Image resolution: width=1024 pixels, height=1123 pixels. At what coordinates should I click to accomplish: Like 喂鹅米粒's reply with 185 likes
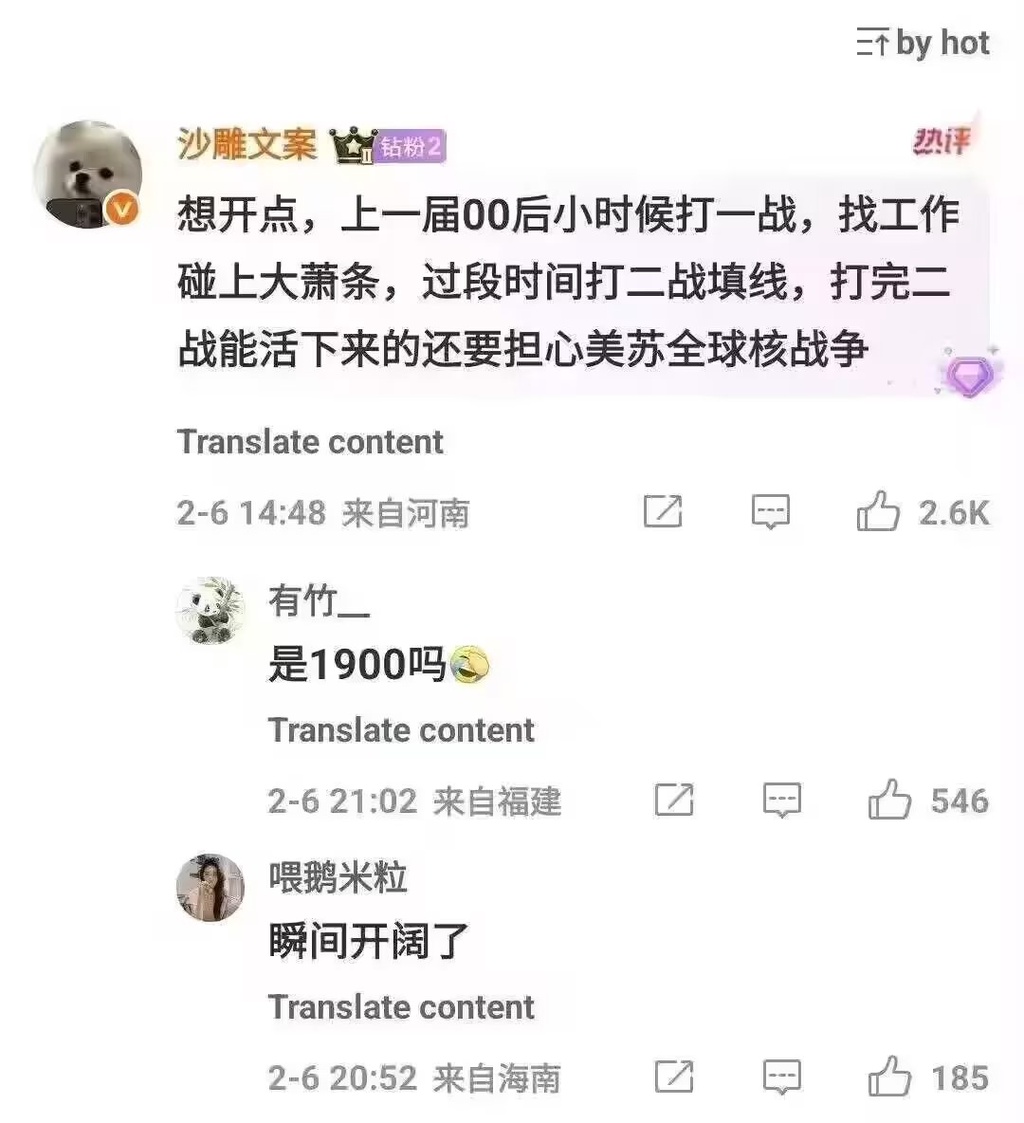coord(889,1077)
